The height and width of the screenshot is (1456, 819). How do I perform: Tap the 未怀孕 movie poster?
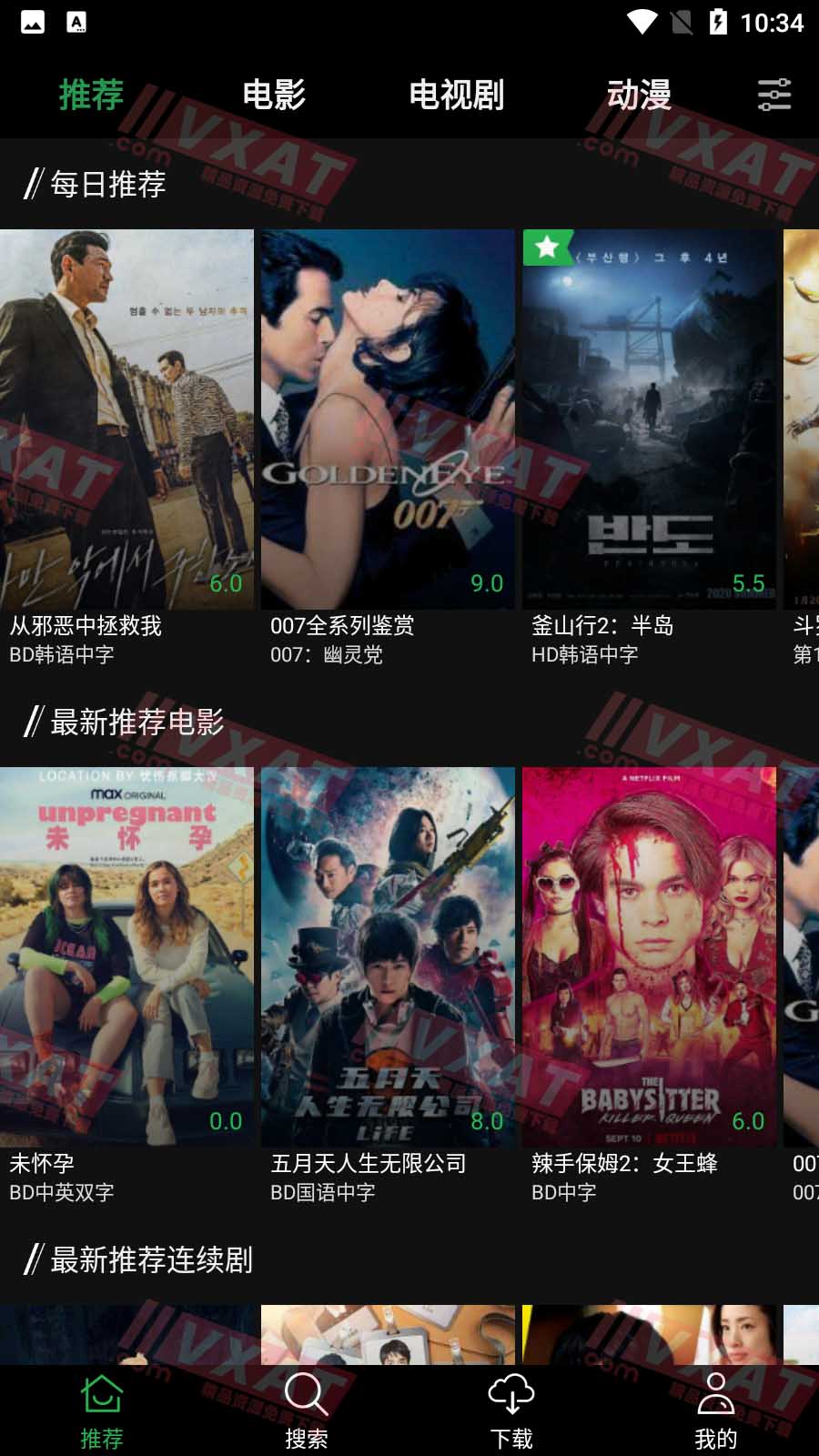pos(127,951)
